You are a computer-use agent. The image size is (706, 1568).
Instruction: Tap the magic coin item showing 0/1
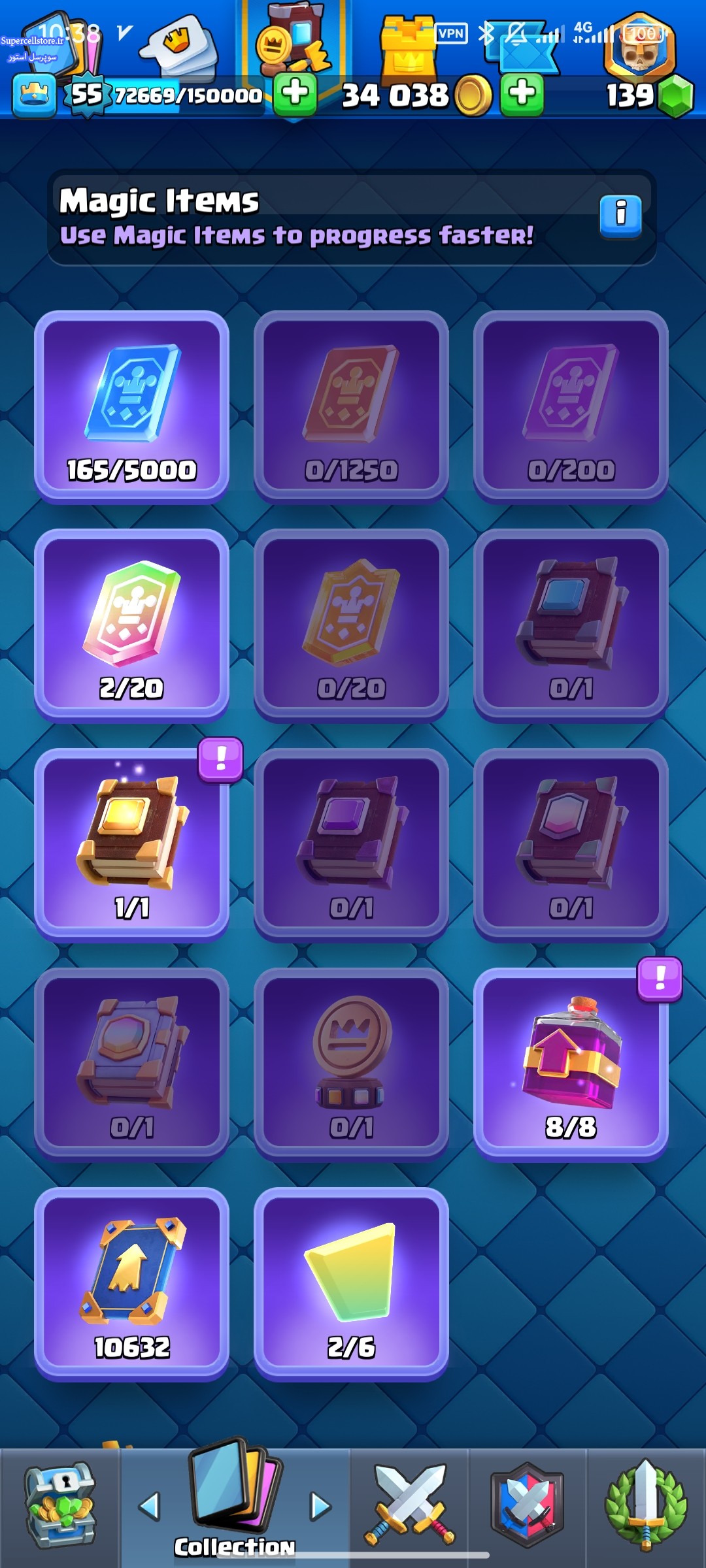pos(351,1064)
